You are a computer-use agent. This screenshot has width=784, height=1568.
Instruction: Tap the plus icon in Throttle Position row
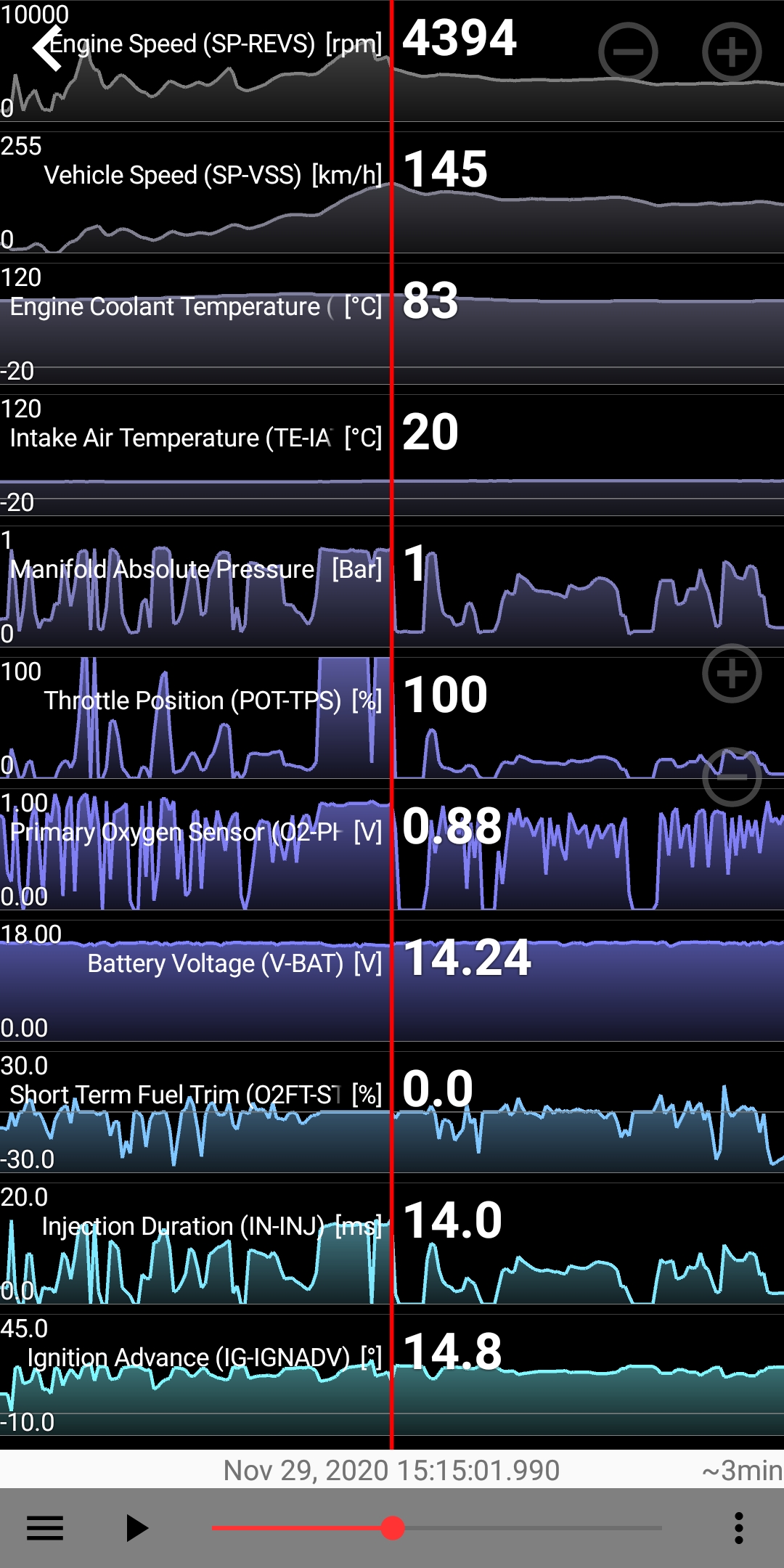coord(732,673)
